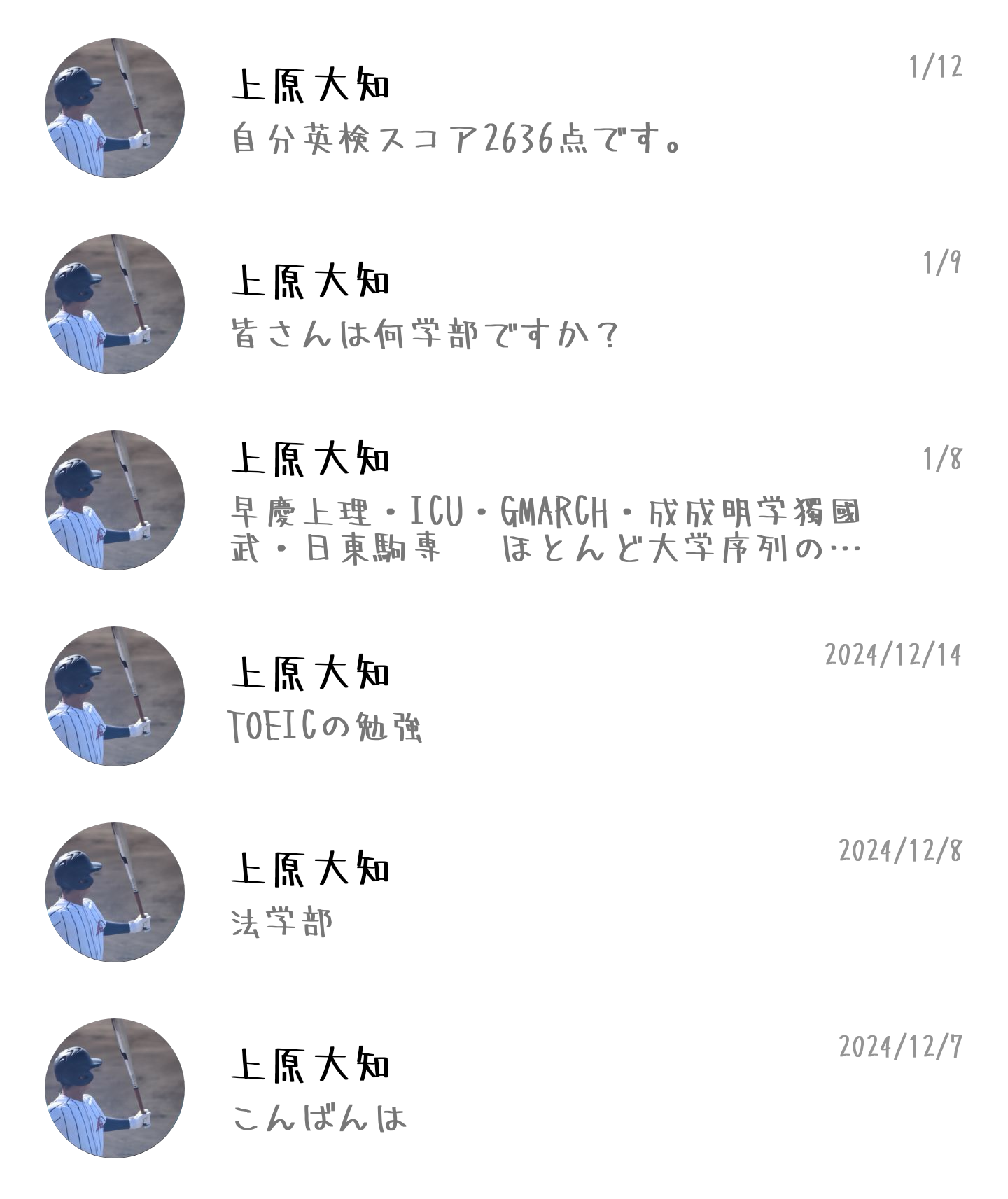Select the TOEICの勉強 message
1008x1199 pixels.
point(504,696)
